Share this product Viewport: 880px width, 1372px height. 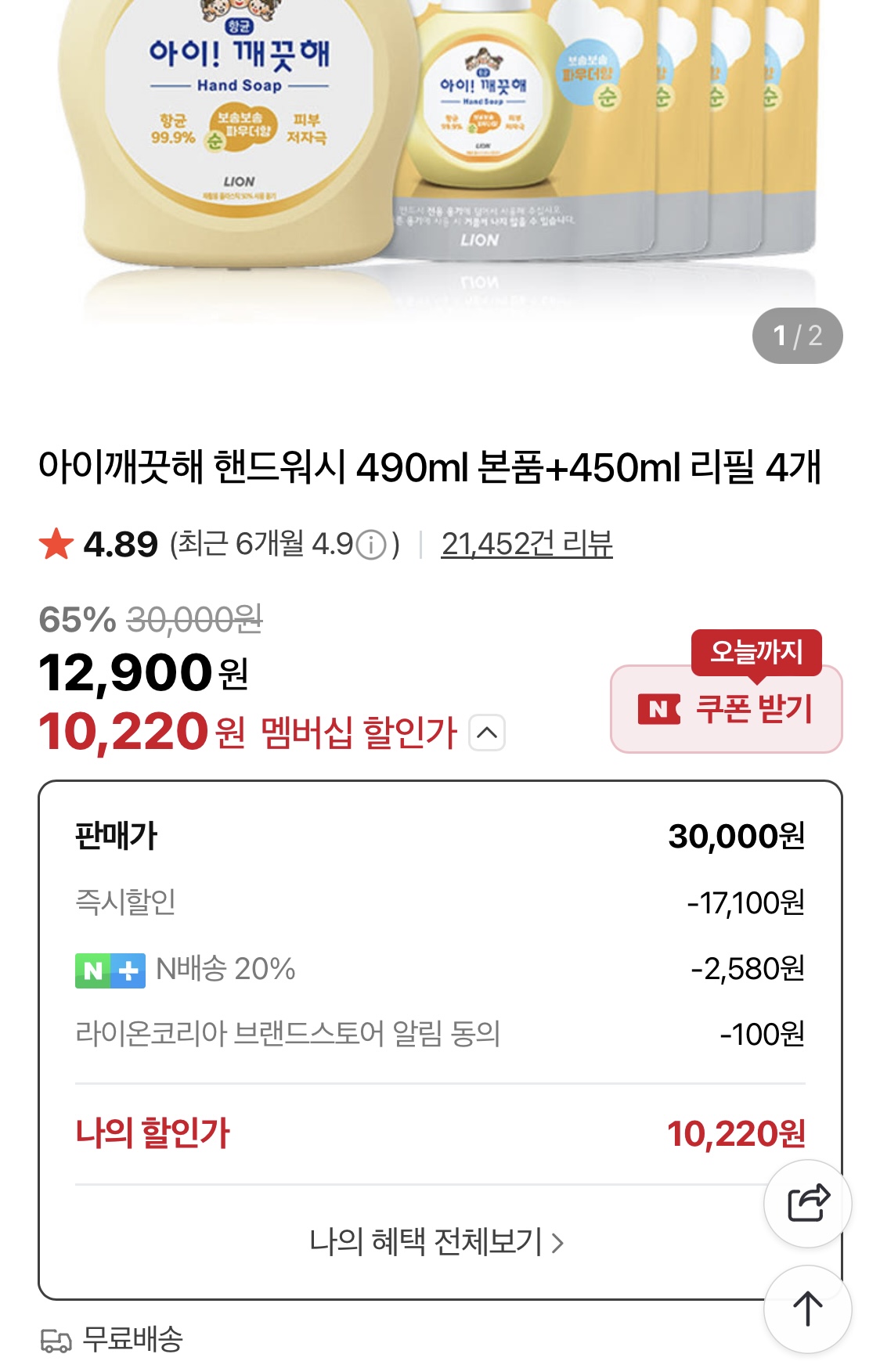coord(807,1203)
